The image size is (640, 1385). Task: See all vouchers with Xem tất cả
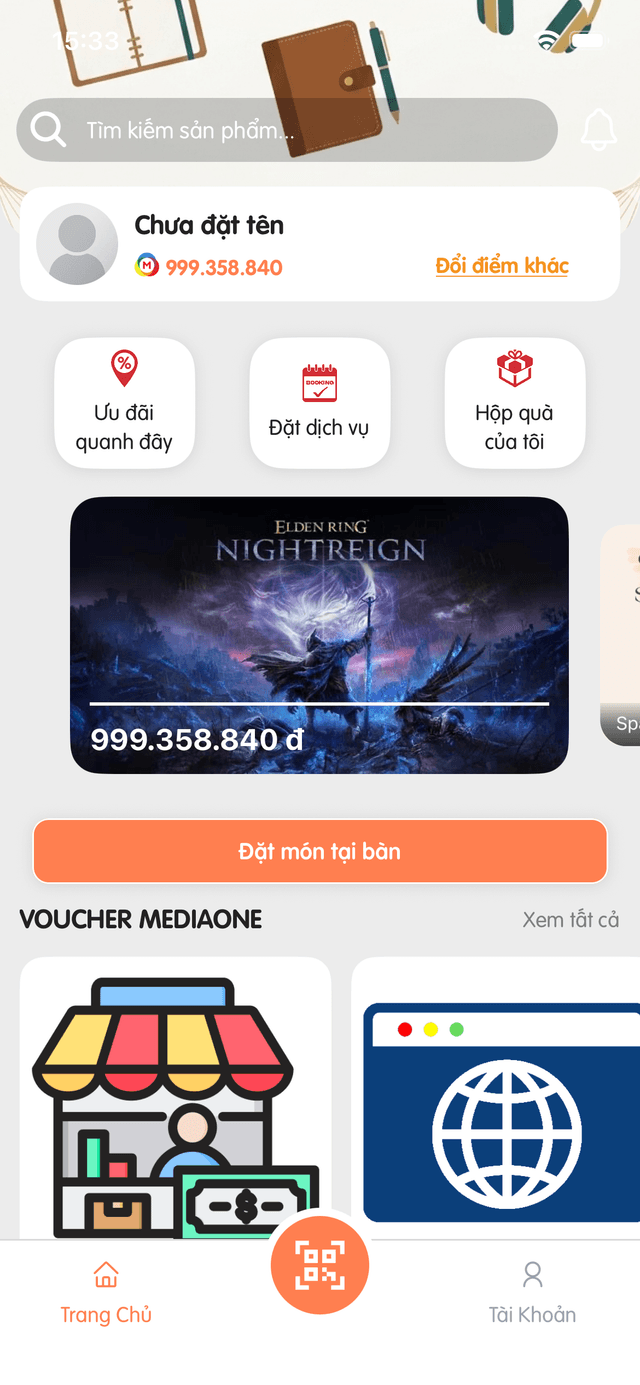tap(570, 919)
